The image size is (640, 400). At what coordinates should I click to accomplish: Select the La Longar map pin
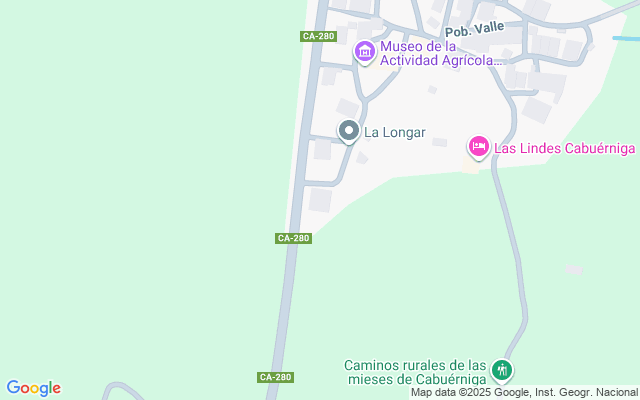tap(348, 130)
